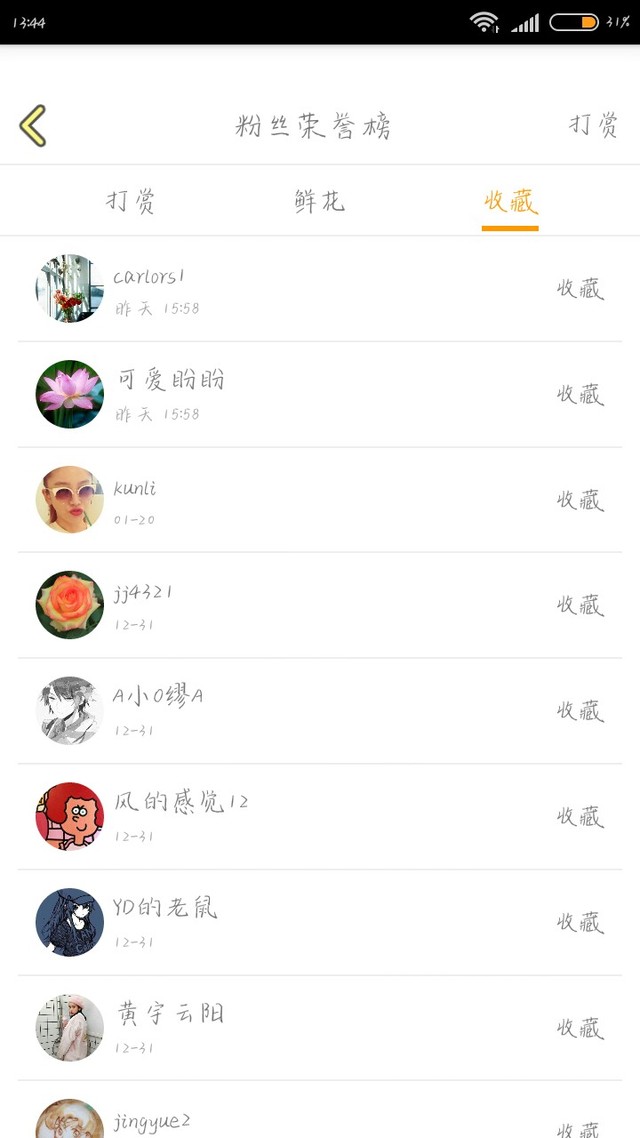
Task: Open 可爱盼盼's entry
Action: 320,395
